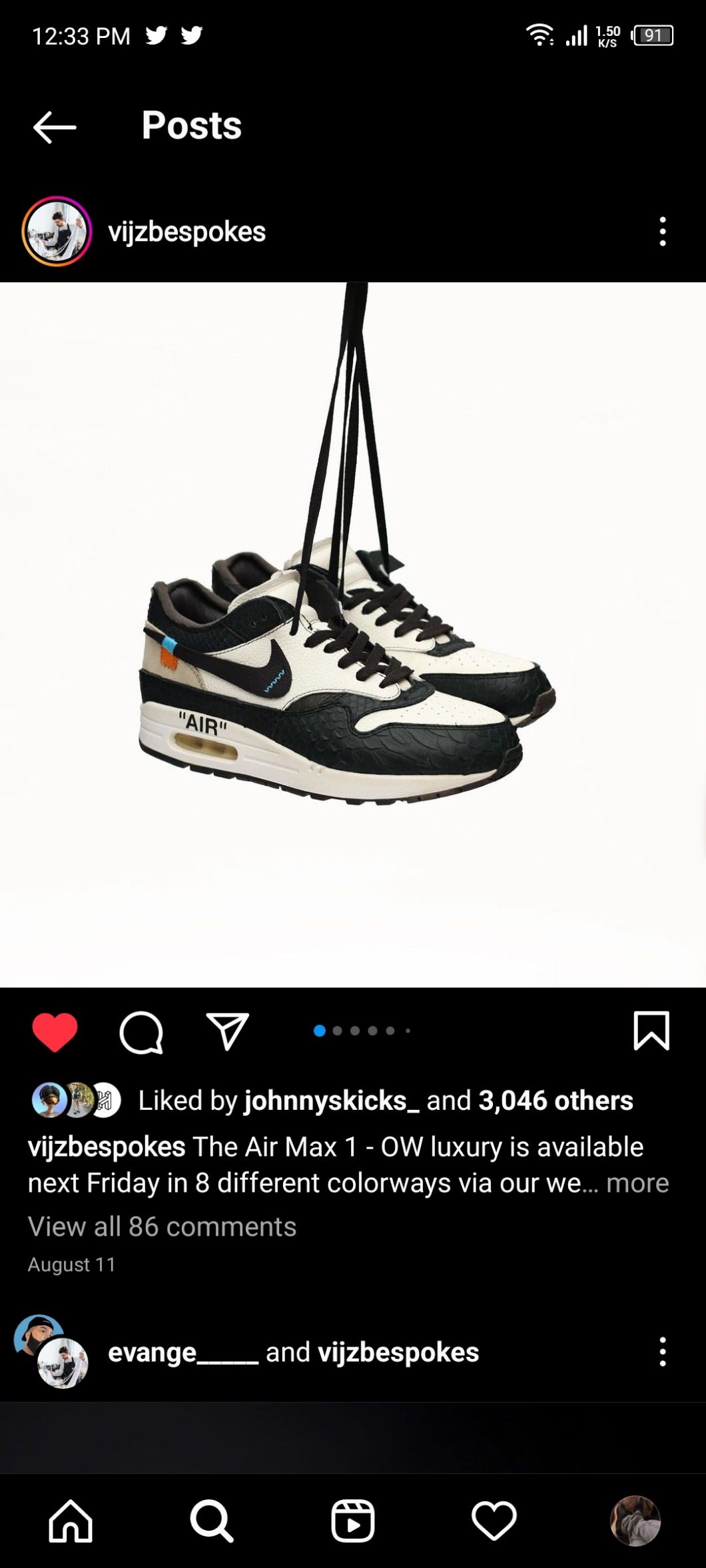Open vijzbespokes profile picture story

pyautogui.click(x=57, y=232)
